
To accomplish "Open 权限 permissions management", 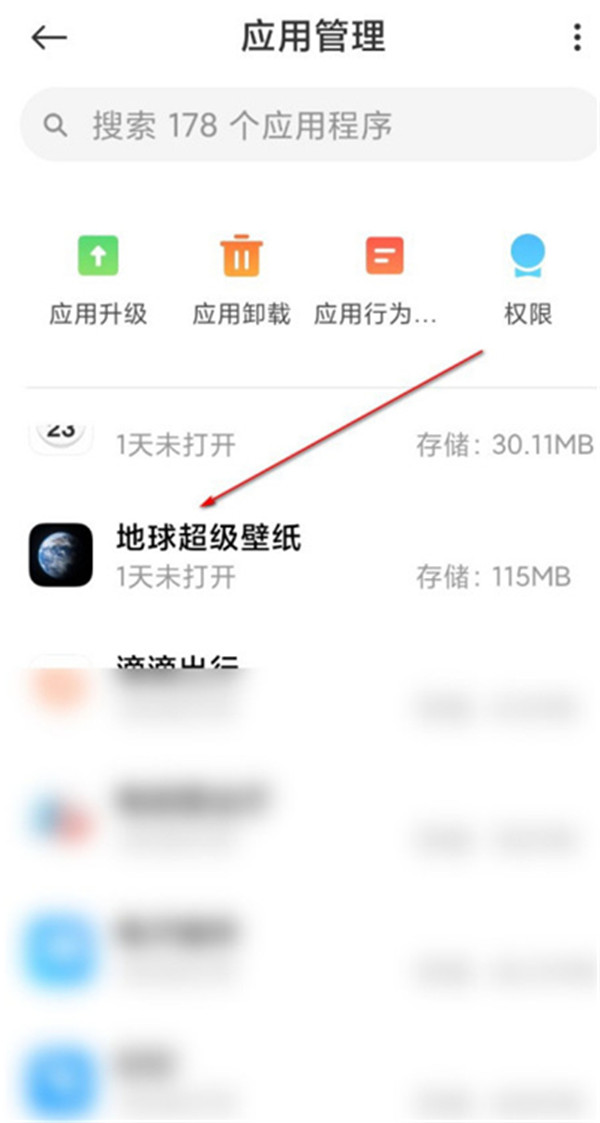I will 527,280.
